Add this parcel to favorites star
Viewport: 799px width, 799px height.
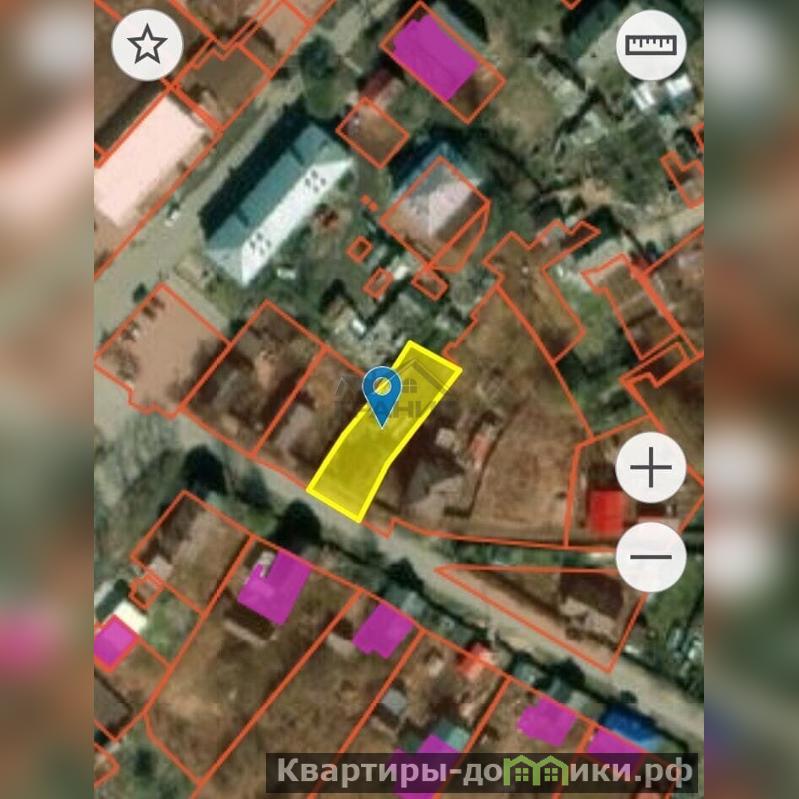[147, 45]
